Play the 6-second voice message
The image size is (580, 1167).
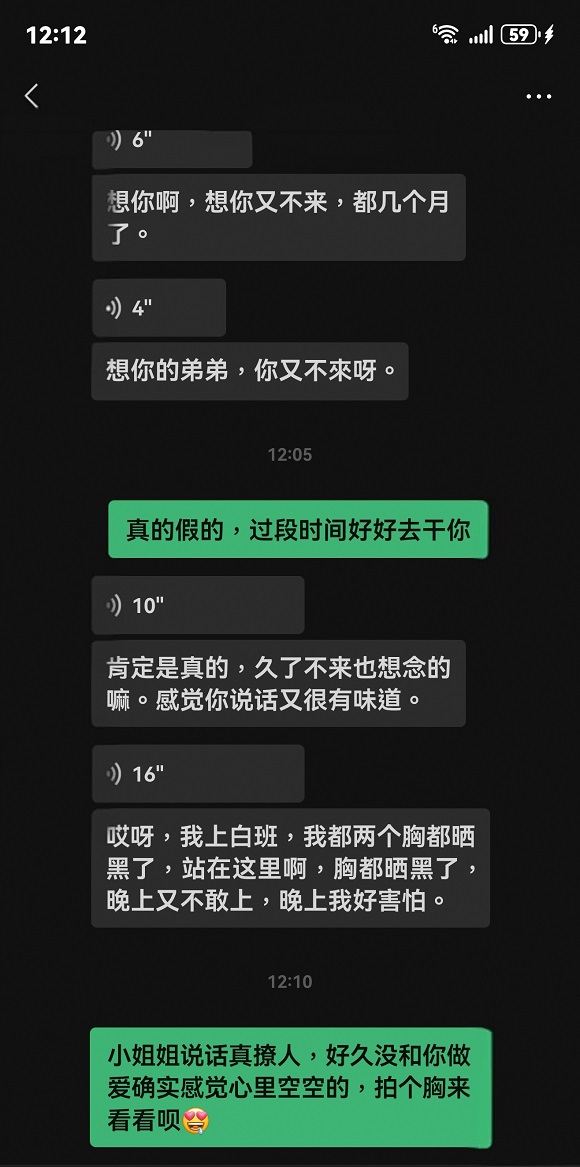[x=172, y=147]
